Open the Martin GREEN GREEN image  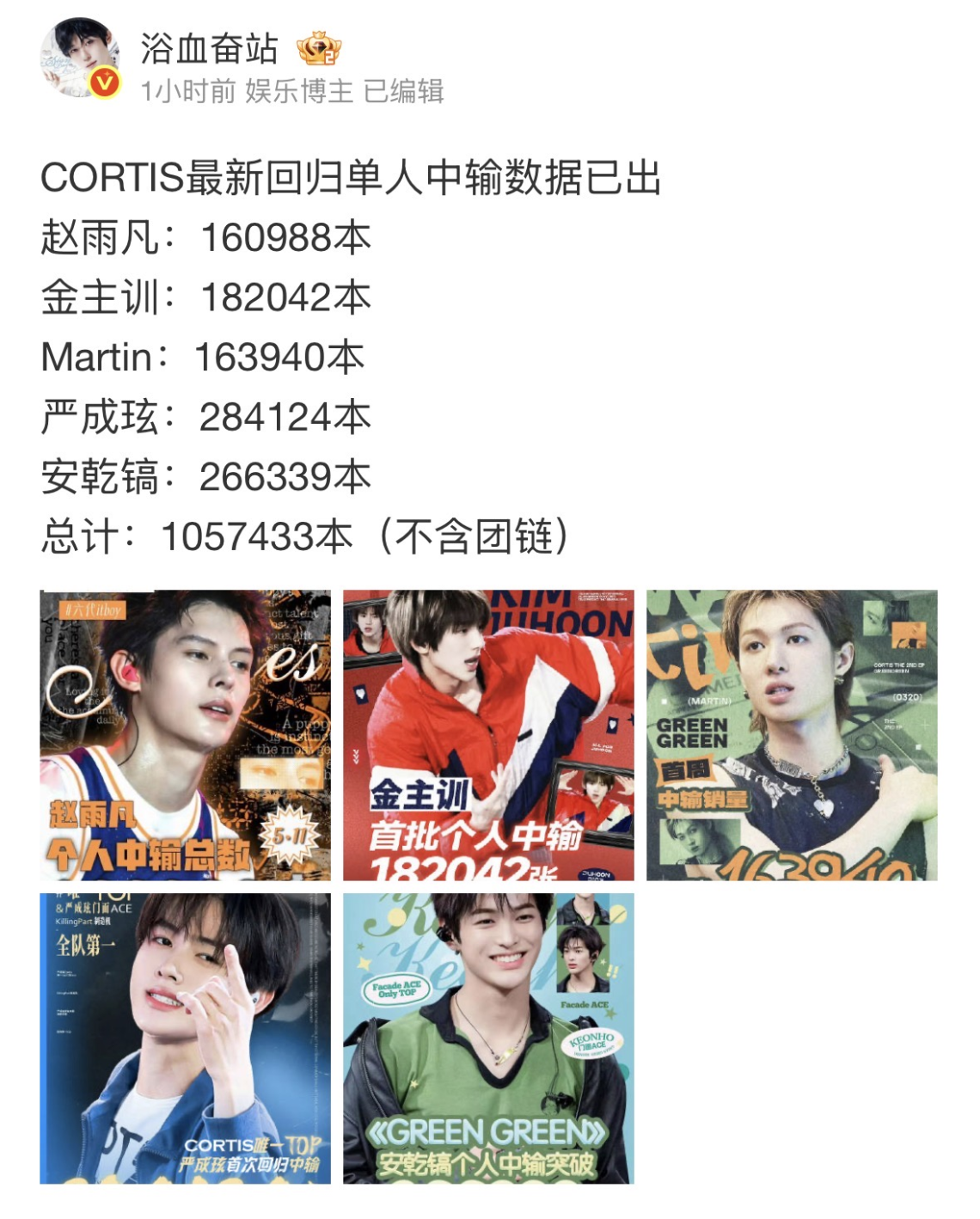(792, 735)
